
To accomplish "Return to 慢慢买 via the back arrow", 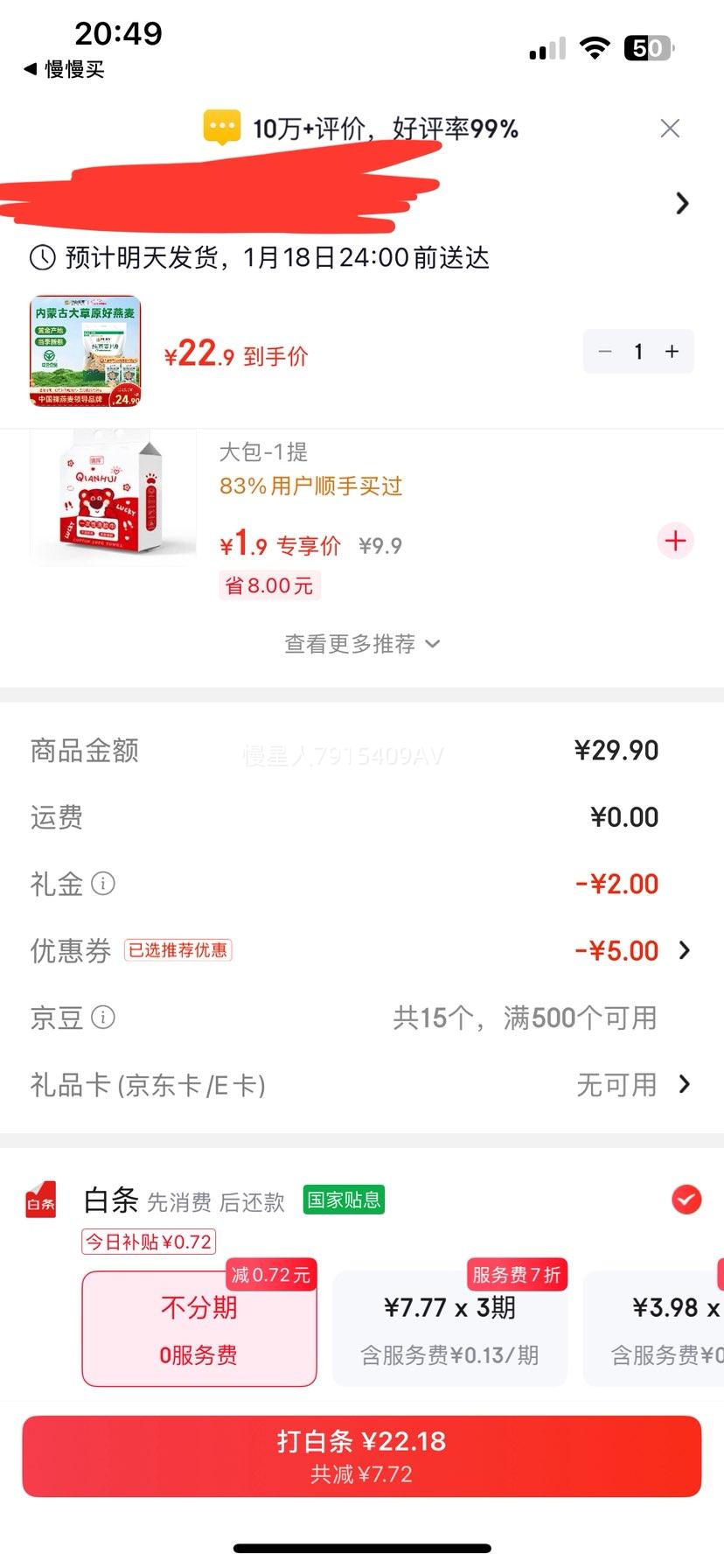I will pos(30,69).
